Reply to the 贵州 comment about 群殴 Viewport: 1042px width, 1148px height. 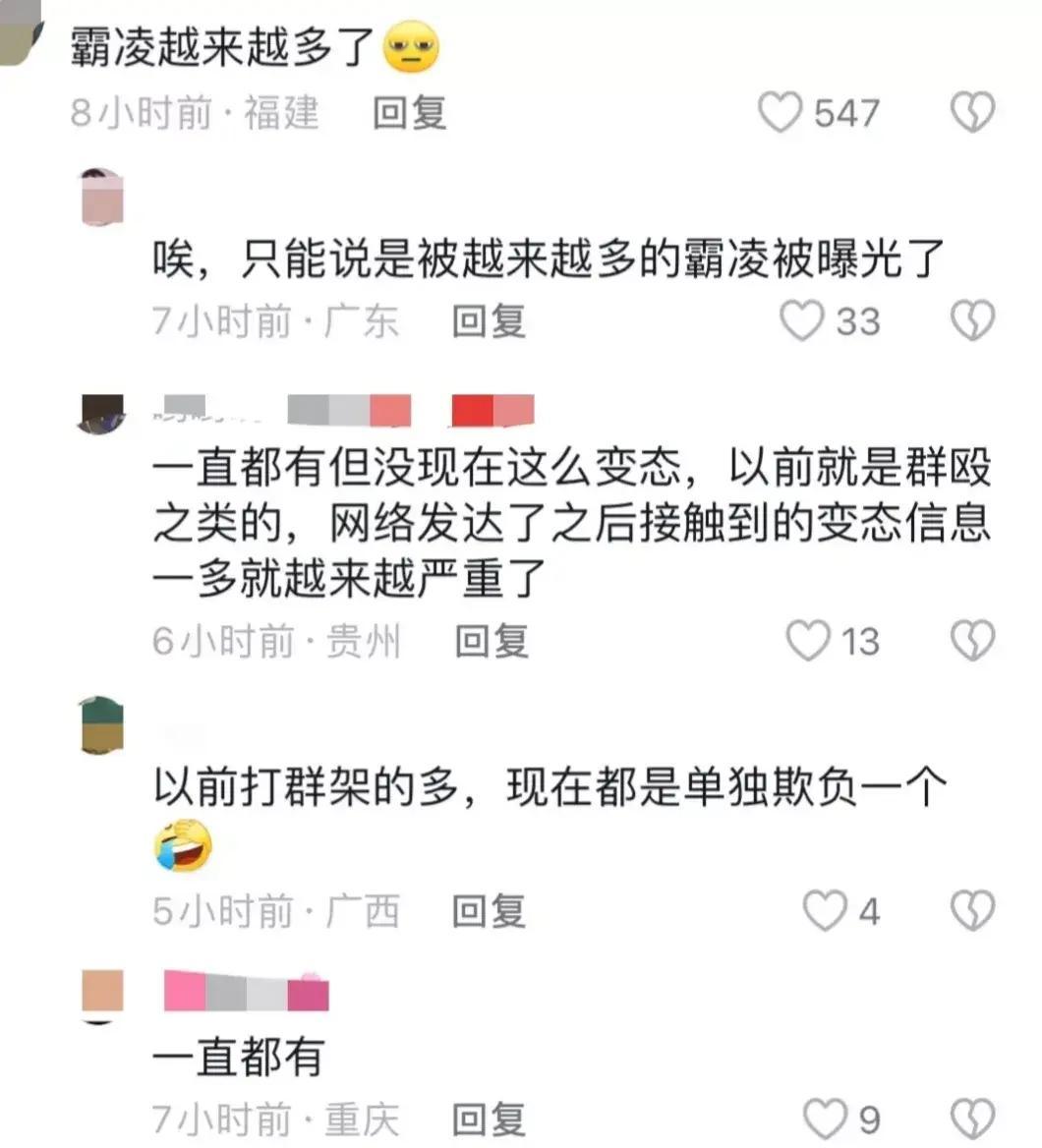coord(492,642)
